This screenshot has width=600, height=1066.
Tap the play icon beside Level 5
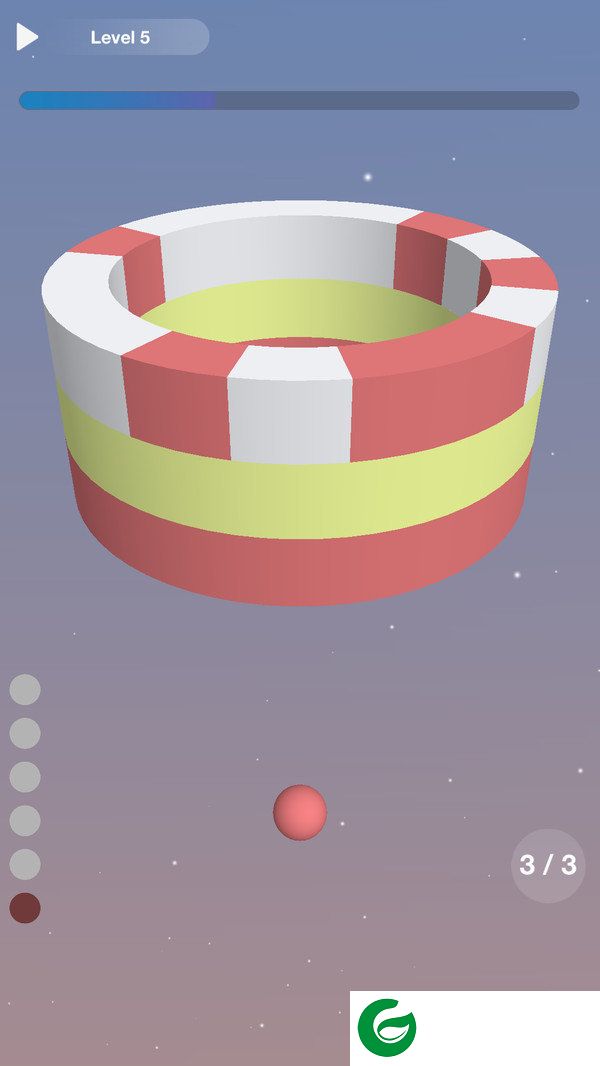[x=27, y=37]
